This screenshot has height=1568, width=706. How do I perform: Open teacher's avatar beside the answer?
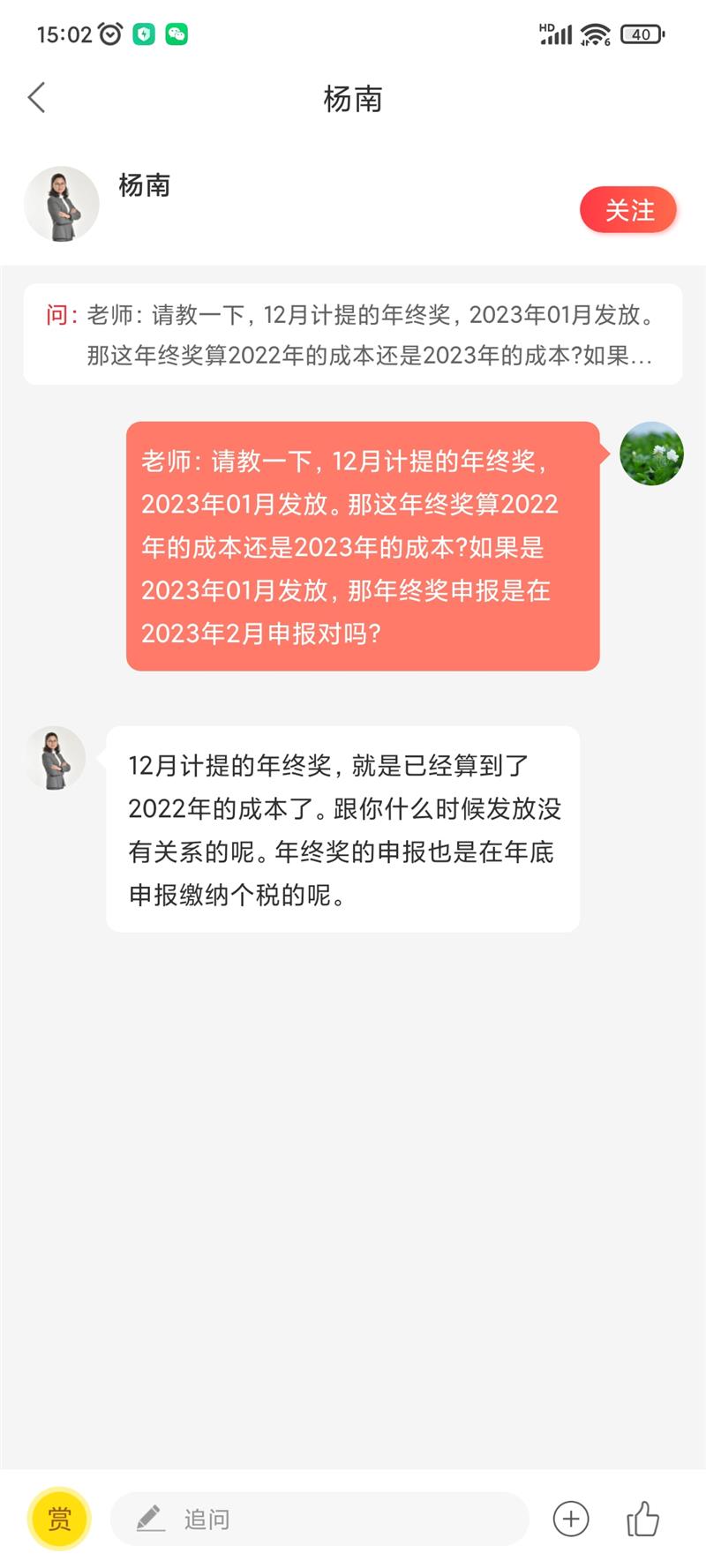(x=55, y=758)
